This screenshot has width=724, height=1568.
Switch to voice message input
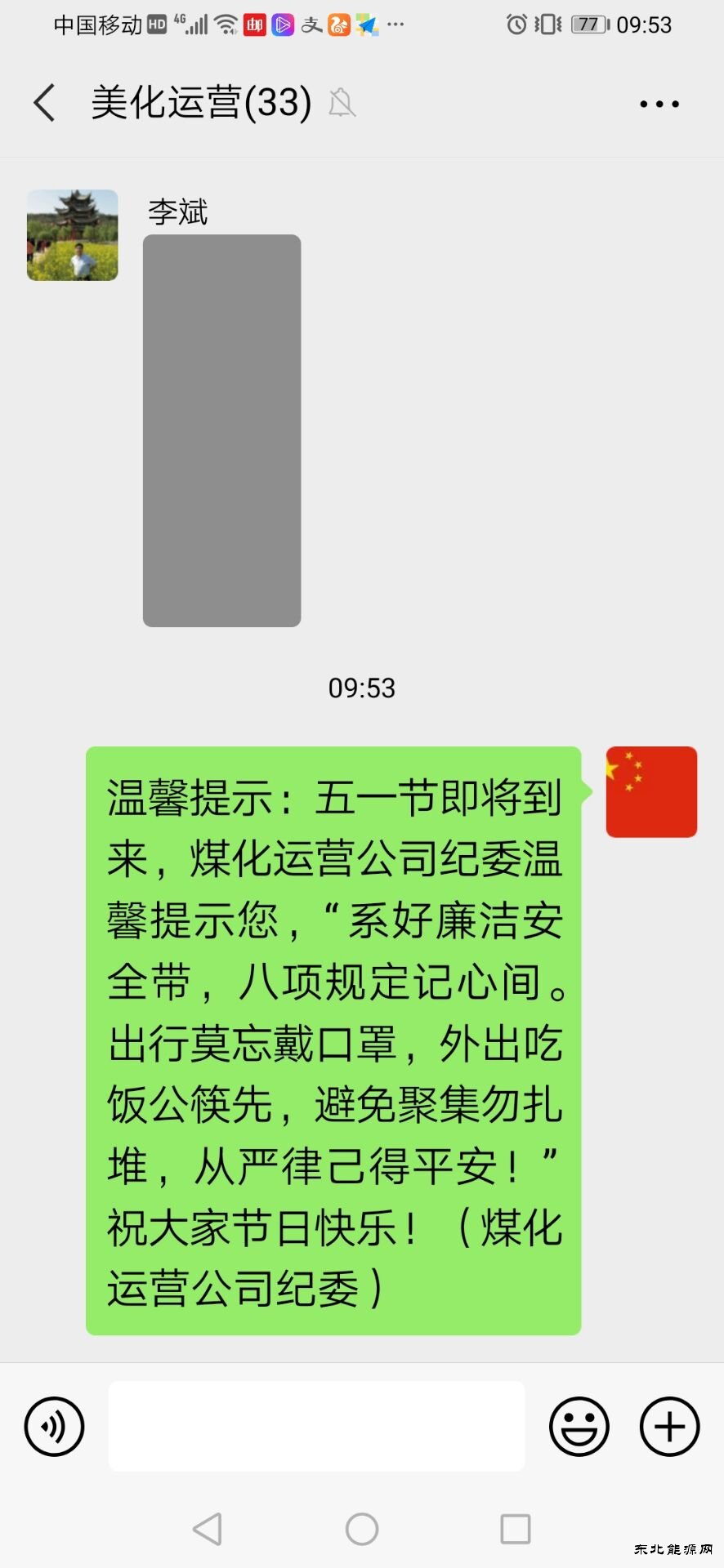pos(55,1426)
